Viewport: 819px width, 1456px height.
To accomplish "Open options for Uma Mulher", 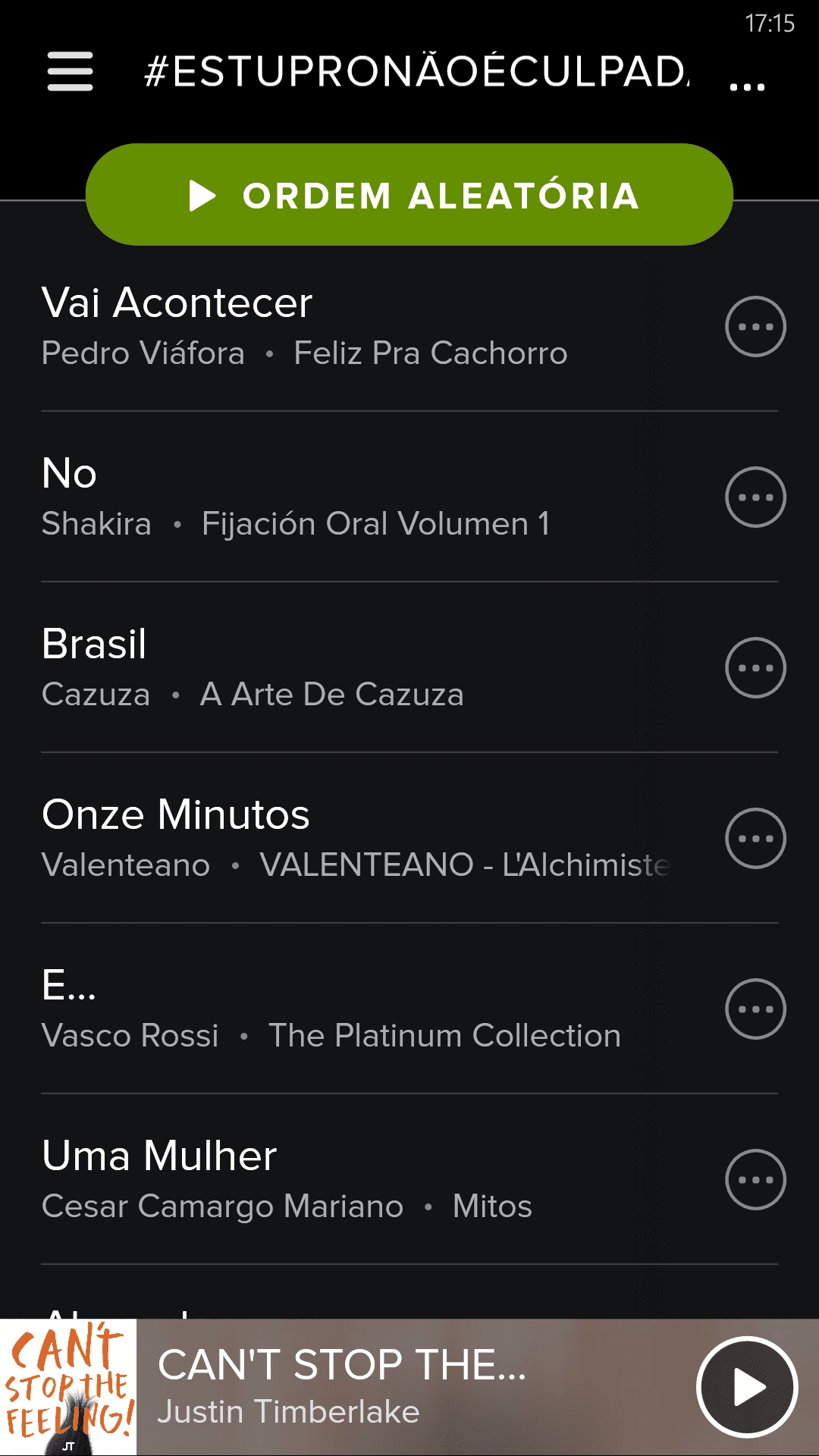I will pyautogui.click(x=755, y=1180).
